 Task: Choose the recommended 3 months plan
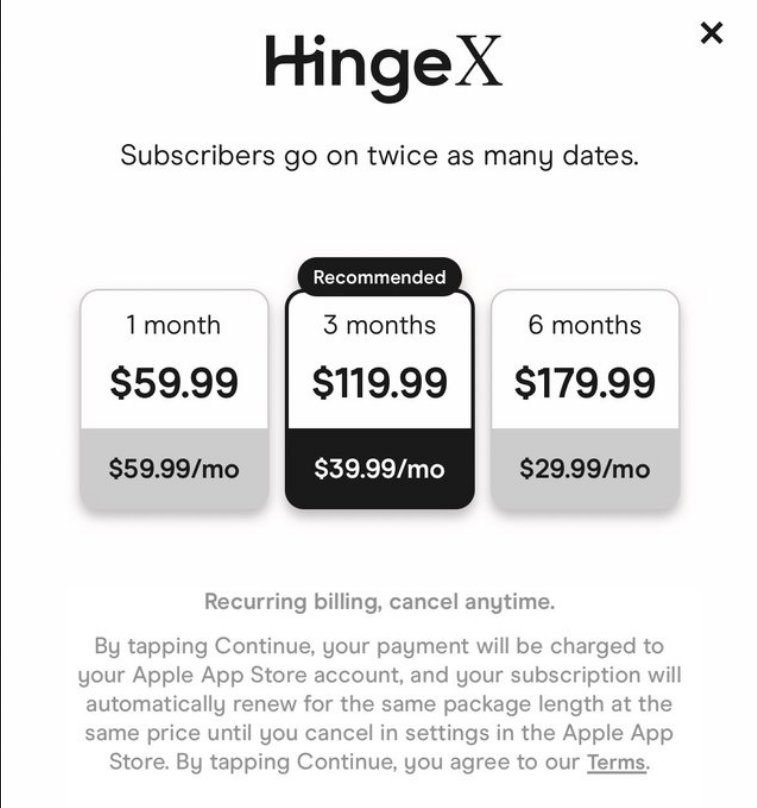tap(379, 399)
